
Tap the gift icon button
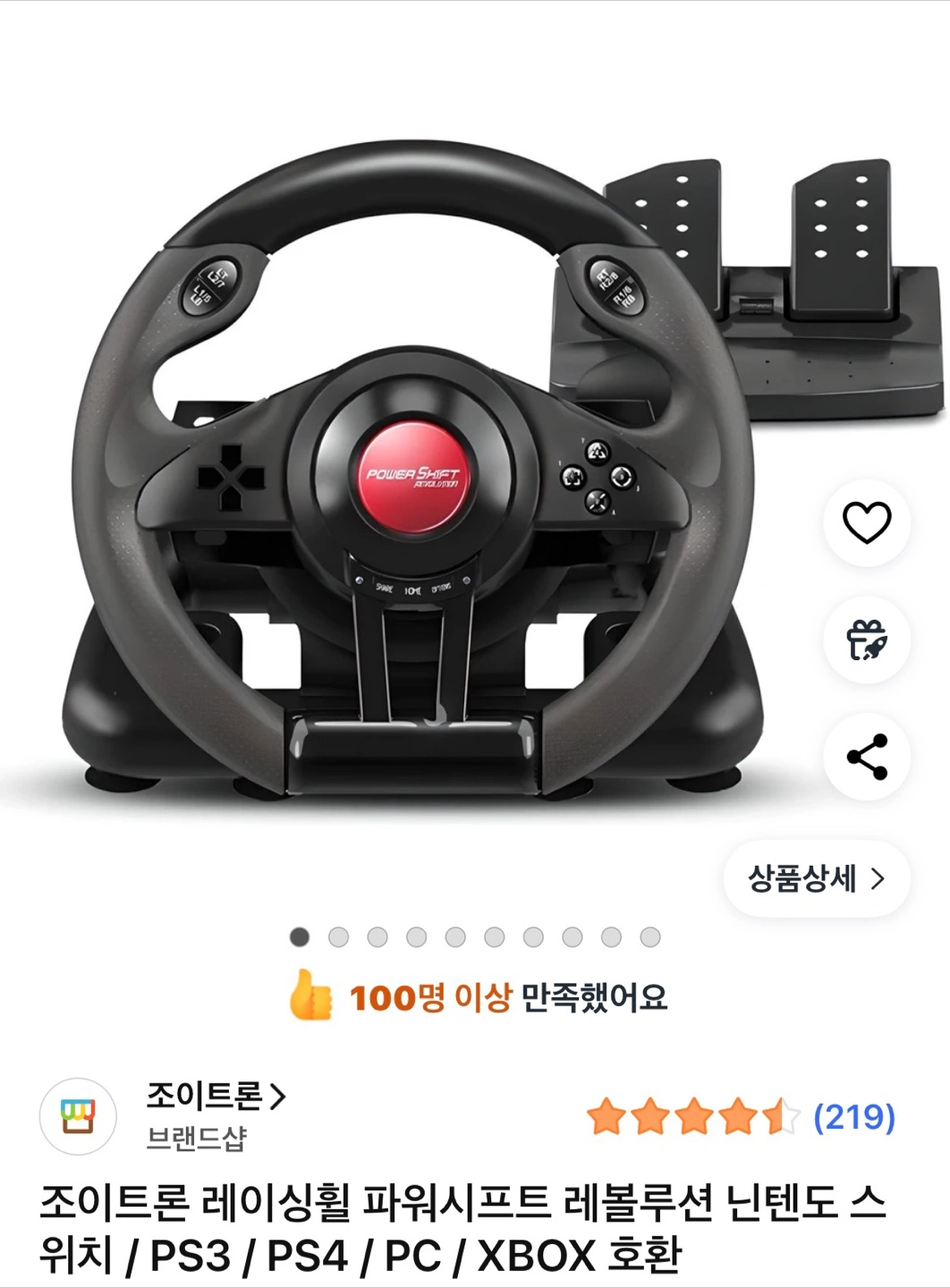pos(867,640)
